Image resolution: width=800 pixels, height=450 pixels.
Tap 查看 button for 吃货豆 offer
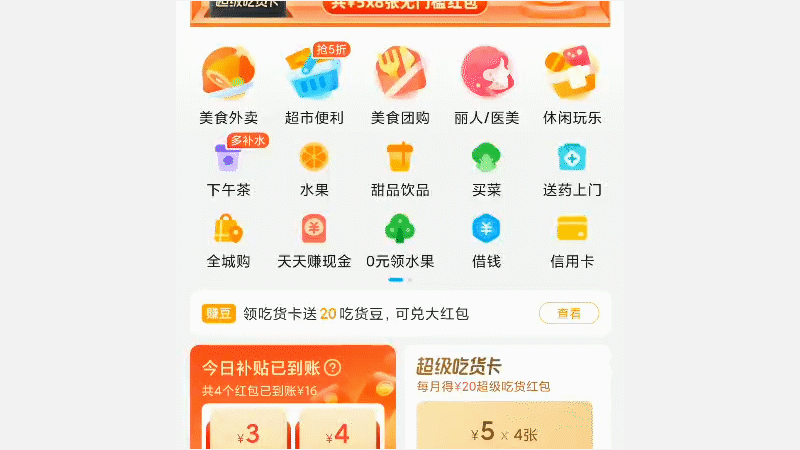568,313
